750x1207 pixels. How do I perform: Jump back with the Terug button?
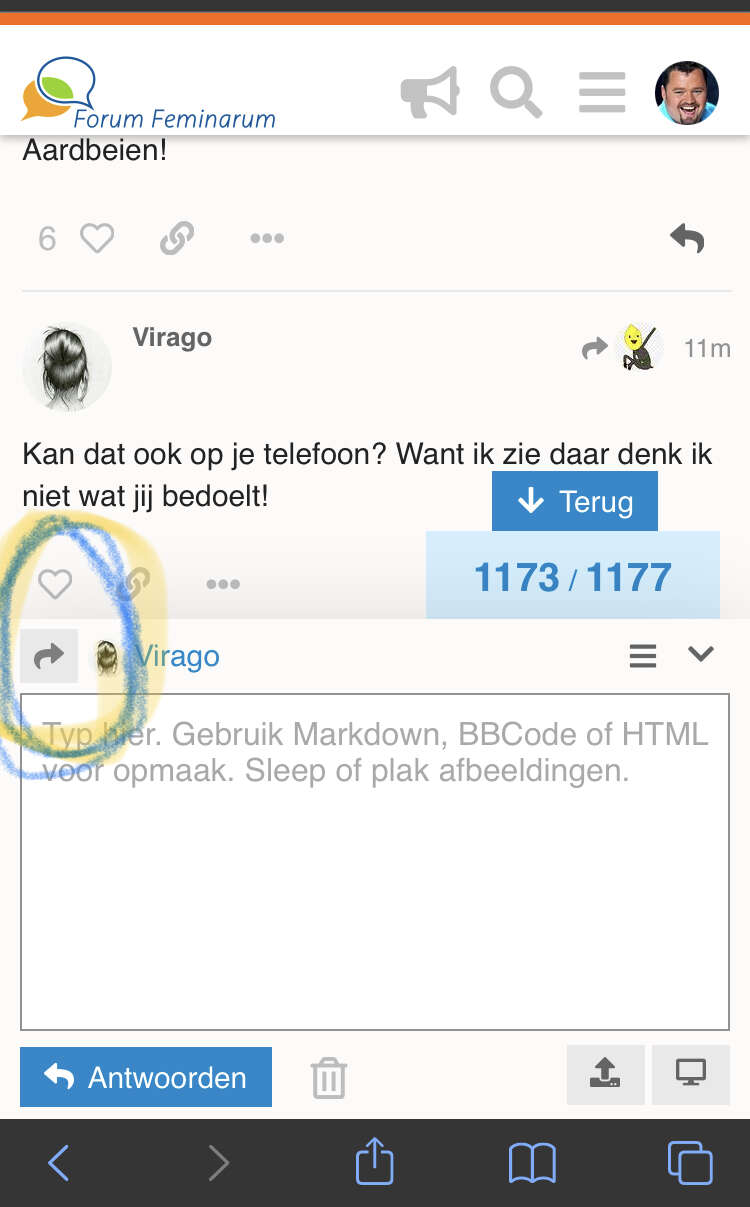[x=575, y=501]
